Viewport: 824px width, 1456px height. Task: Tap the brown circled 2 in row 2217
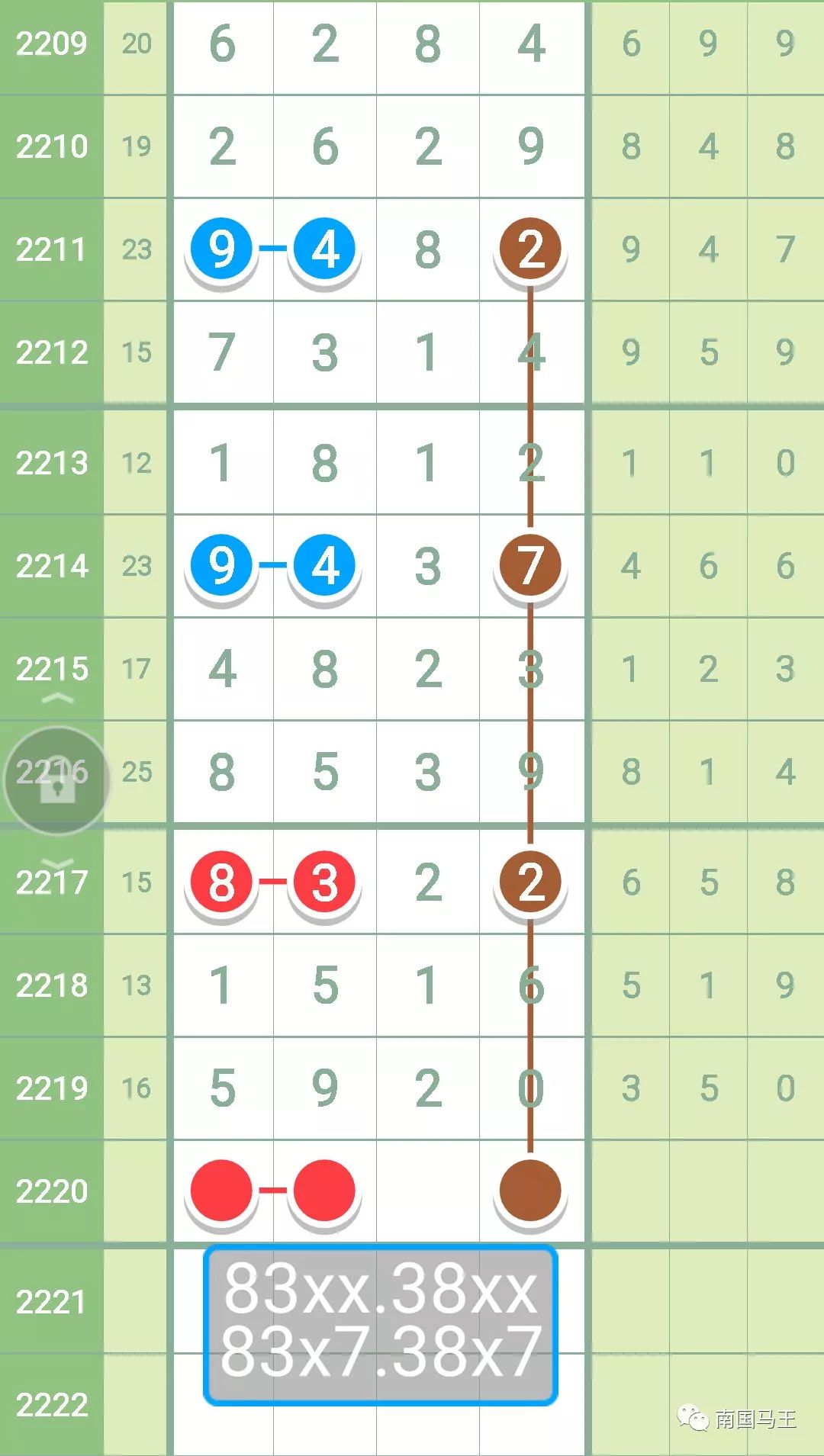coord(531,881)
